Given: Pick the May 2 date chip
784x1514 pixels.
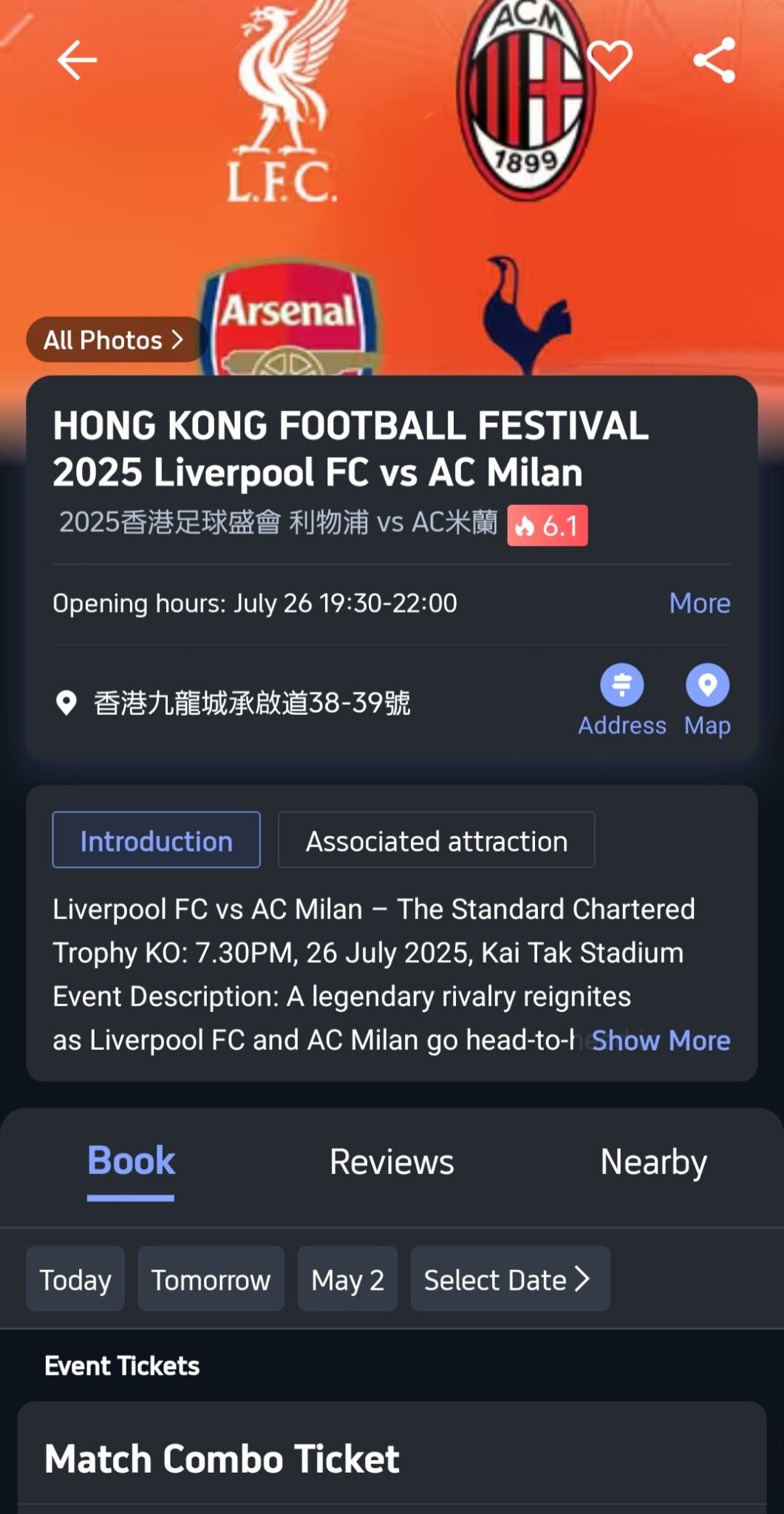Looking at the screenshot, I should [x=347, y=1280].
